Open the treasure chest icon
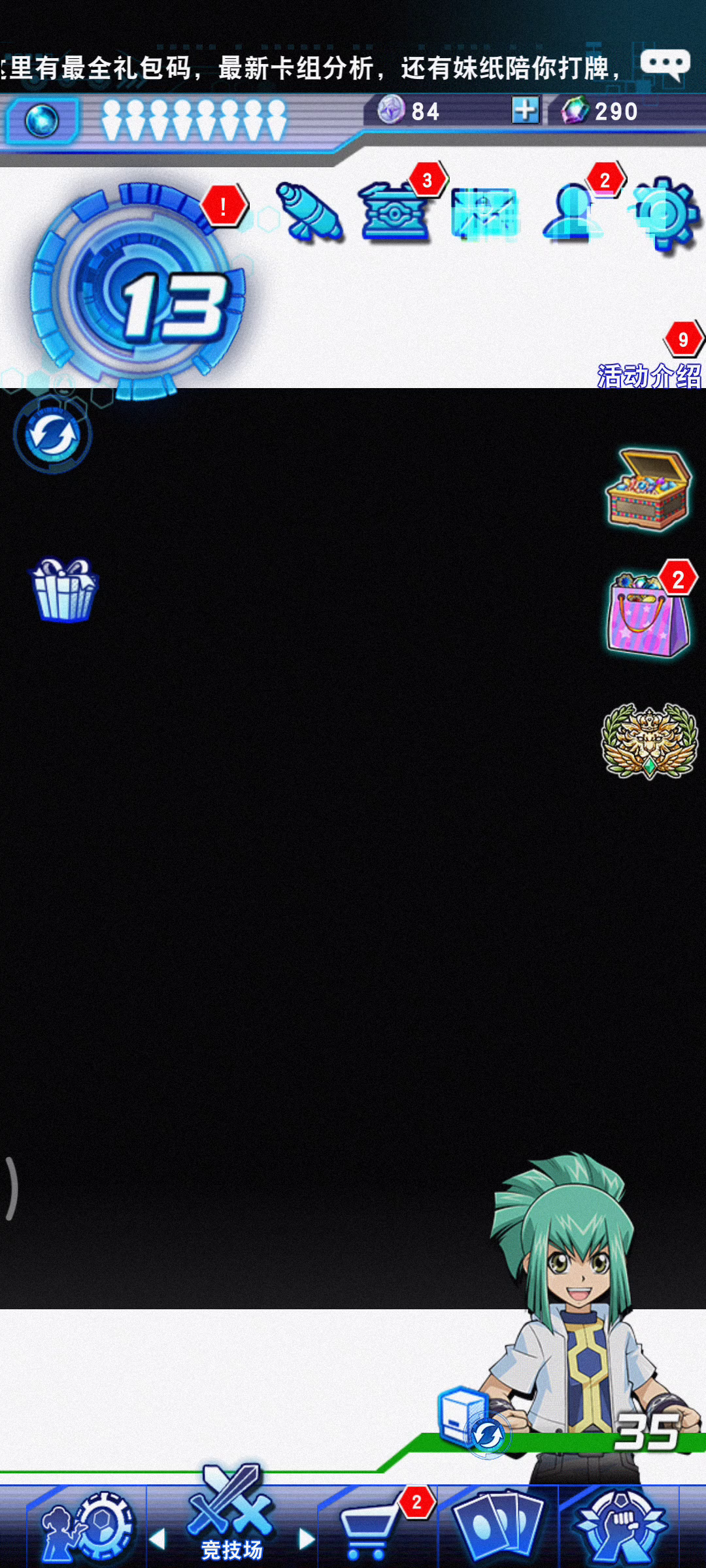Viewport: 706px width, 1568px height. tap(647, 489)
